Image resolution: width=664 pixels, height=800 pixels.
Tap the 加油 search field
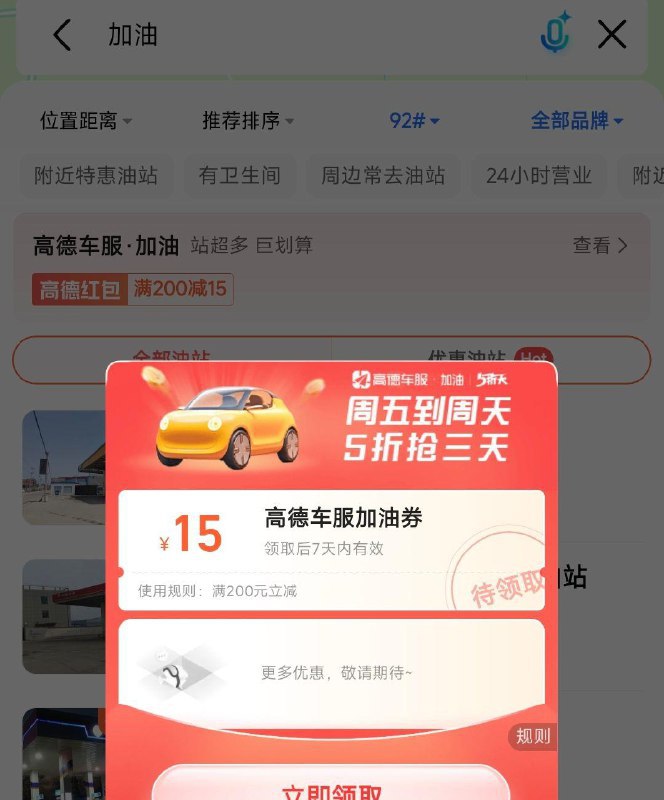click(x=300, y=36)
